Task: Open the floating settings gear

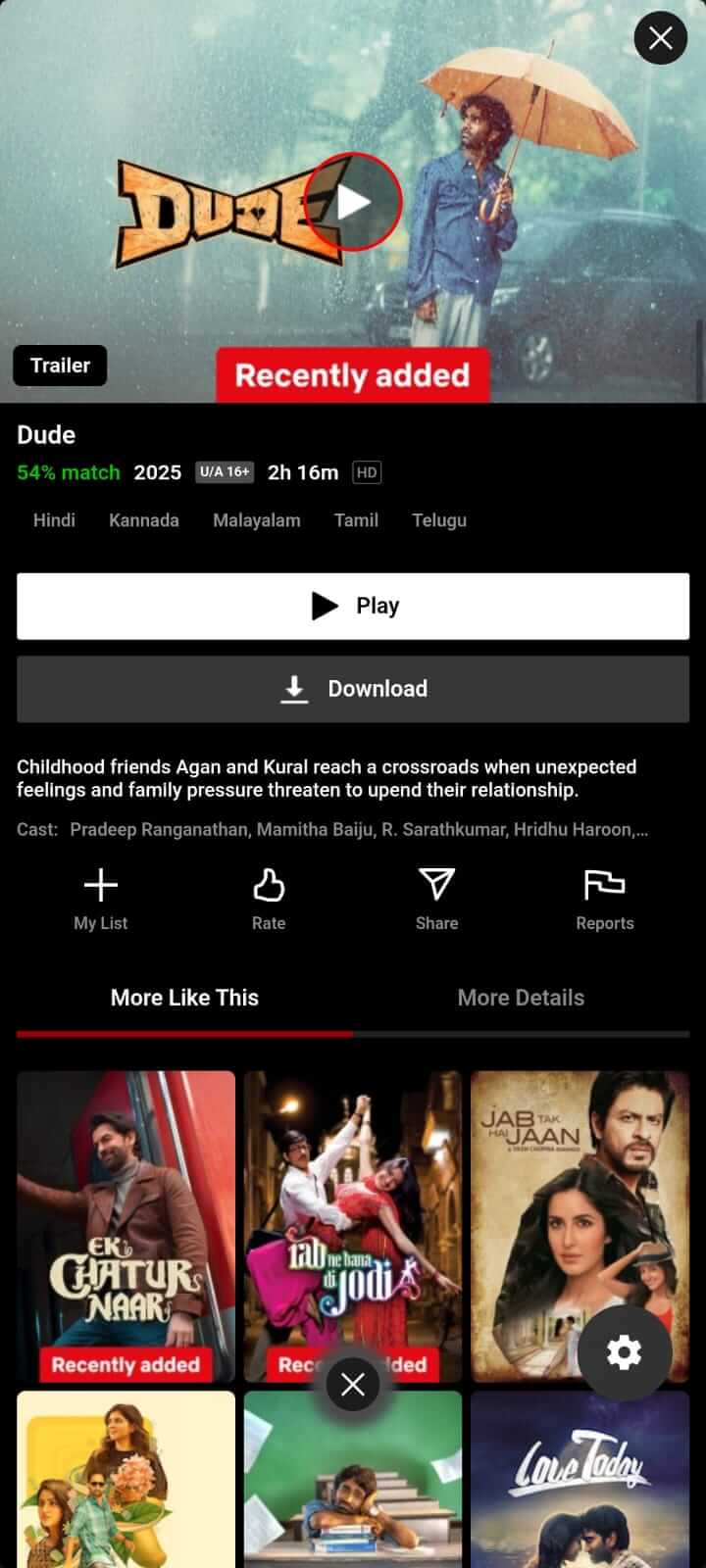Action: (x=624, y=1352)
